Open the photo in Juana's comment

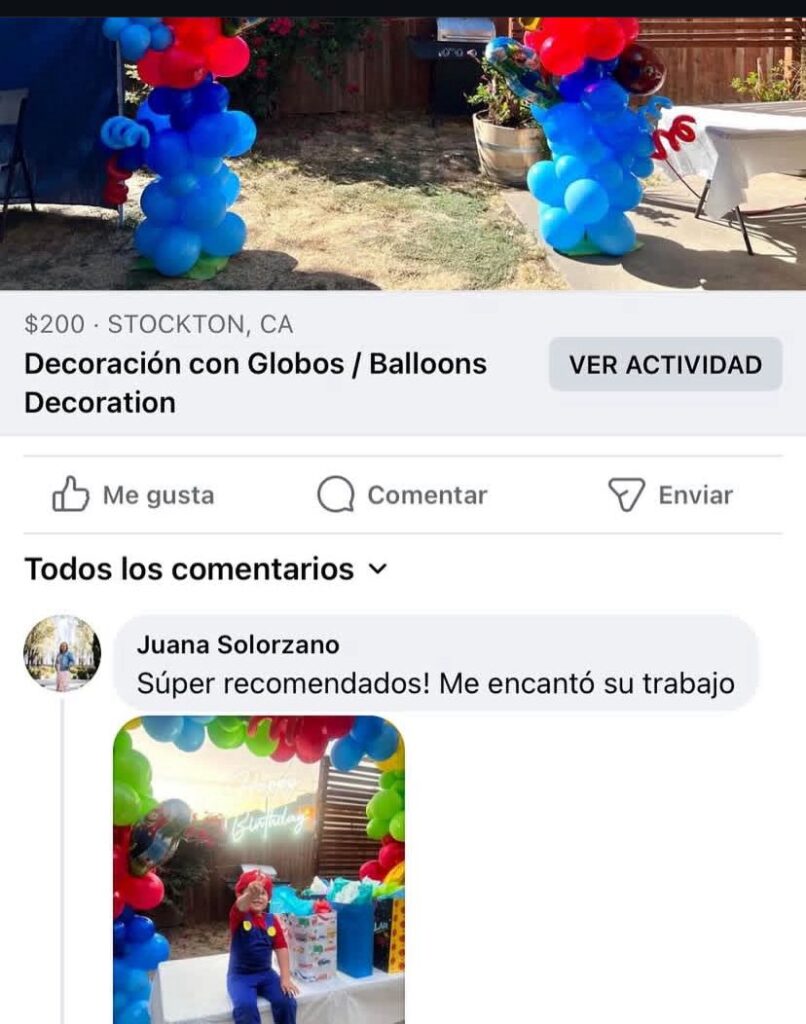(259, 868)
